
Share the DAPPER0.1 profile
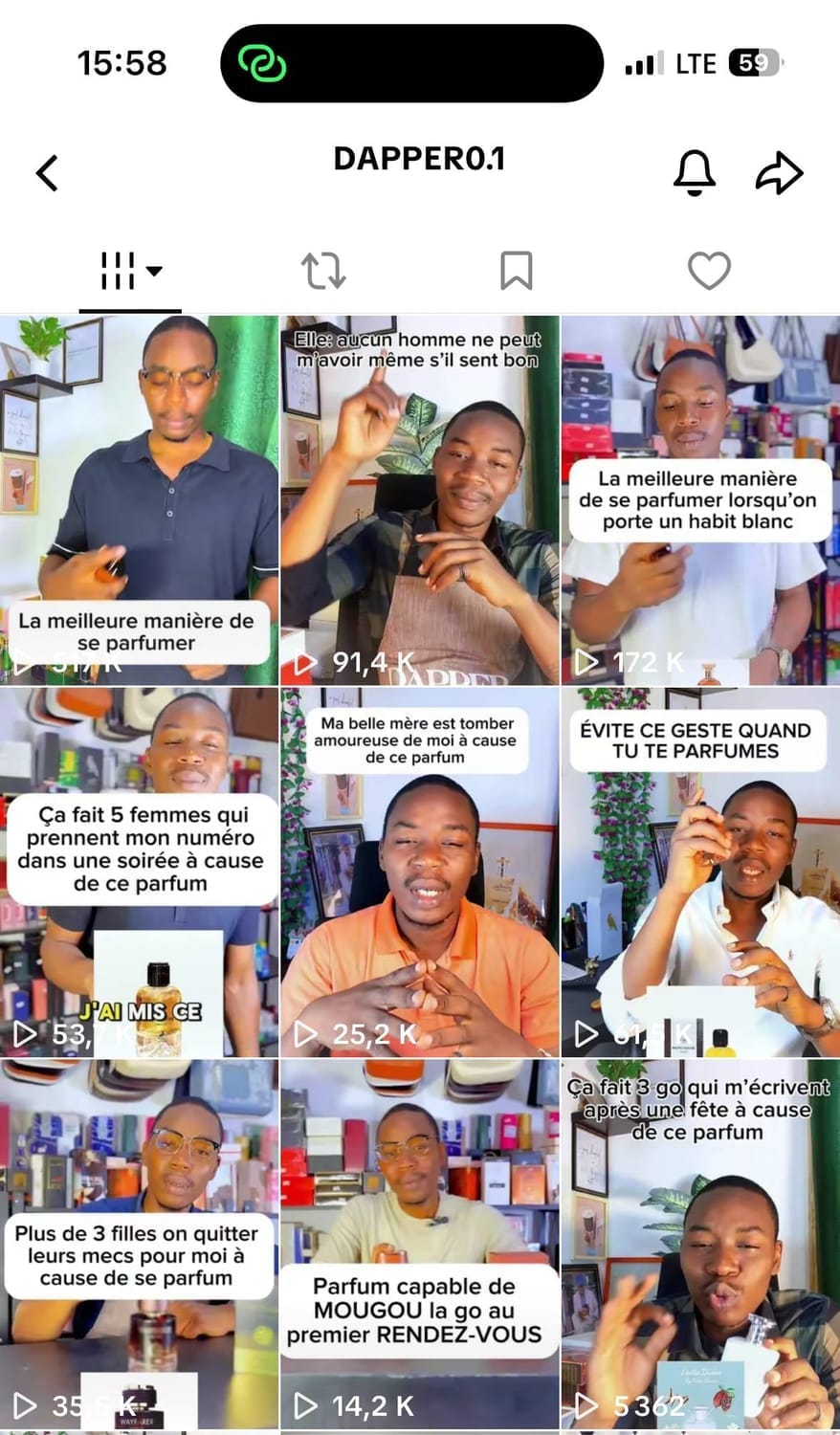779,173
